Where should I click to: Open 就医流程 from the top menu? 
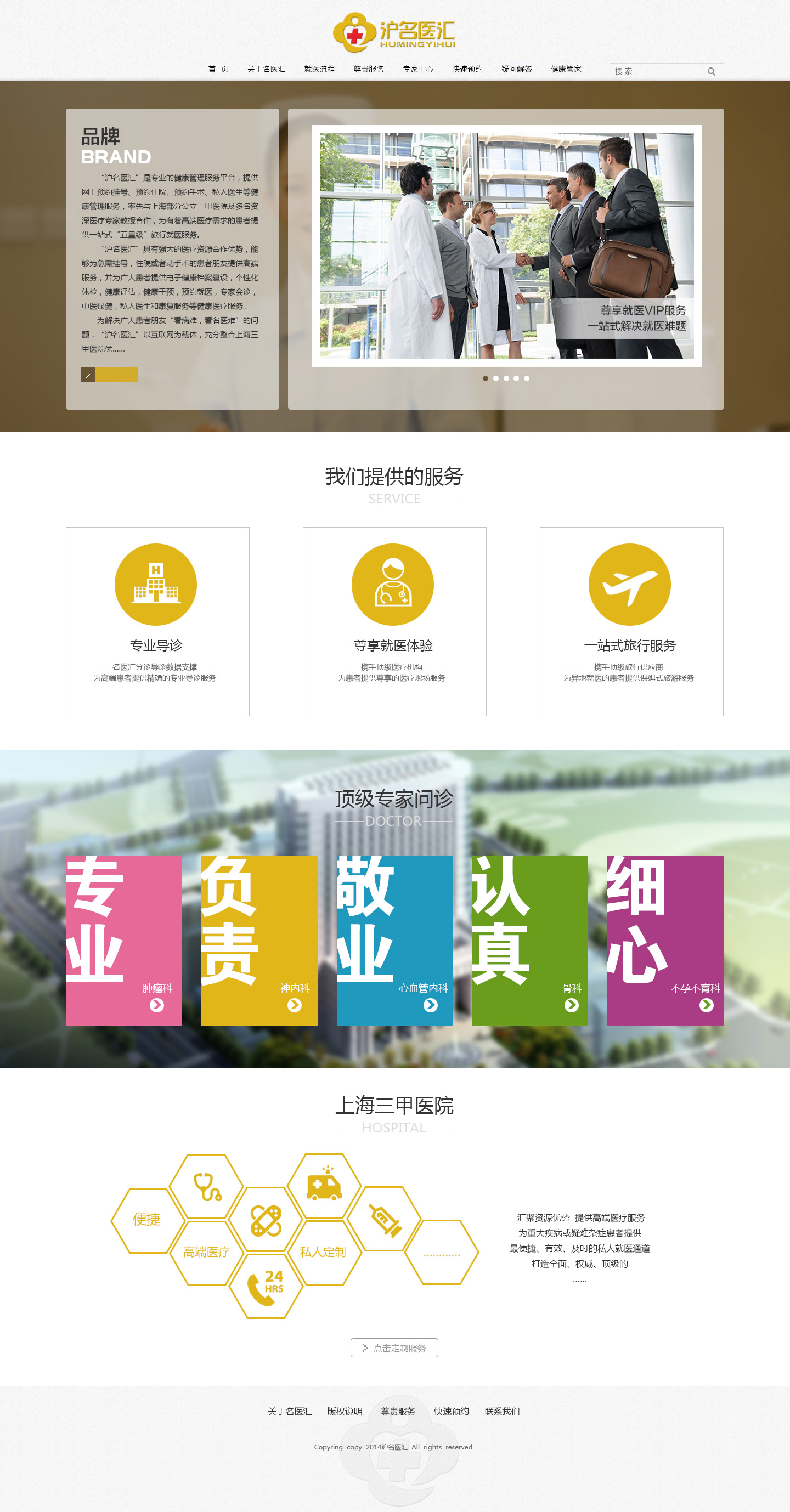tap(319, 69)
